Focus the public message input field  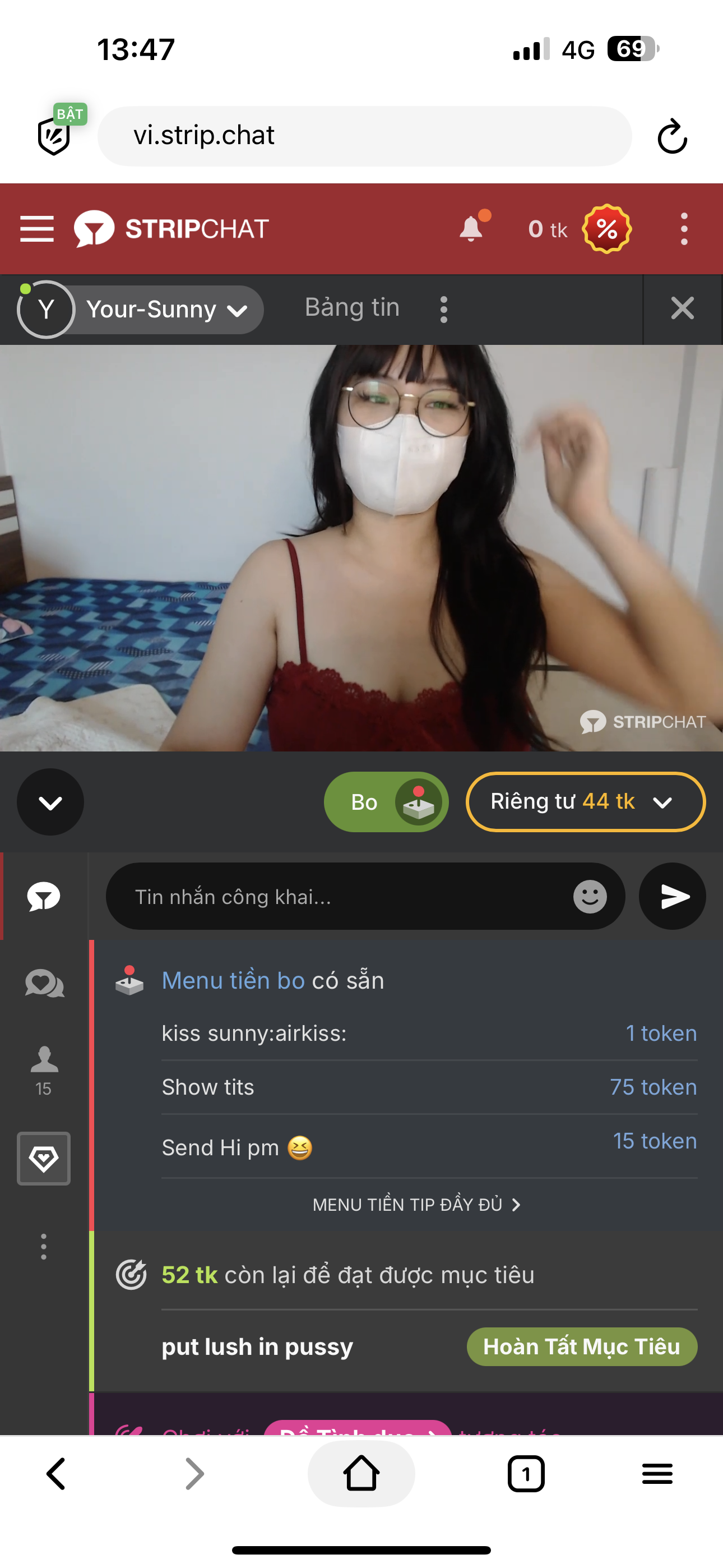coord(341,896)
